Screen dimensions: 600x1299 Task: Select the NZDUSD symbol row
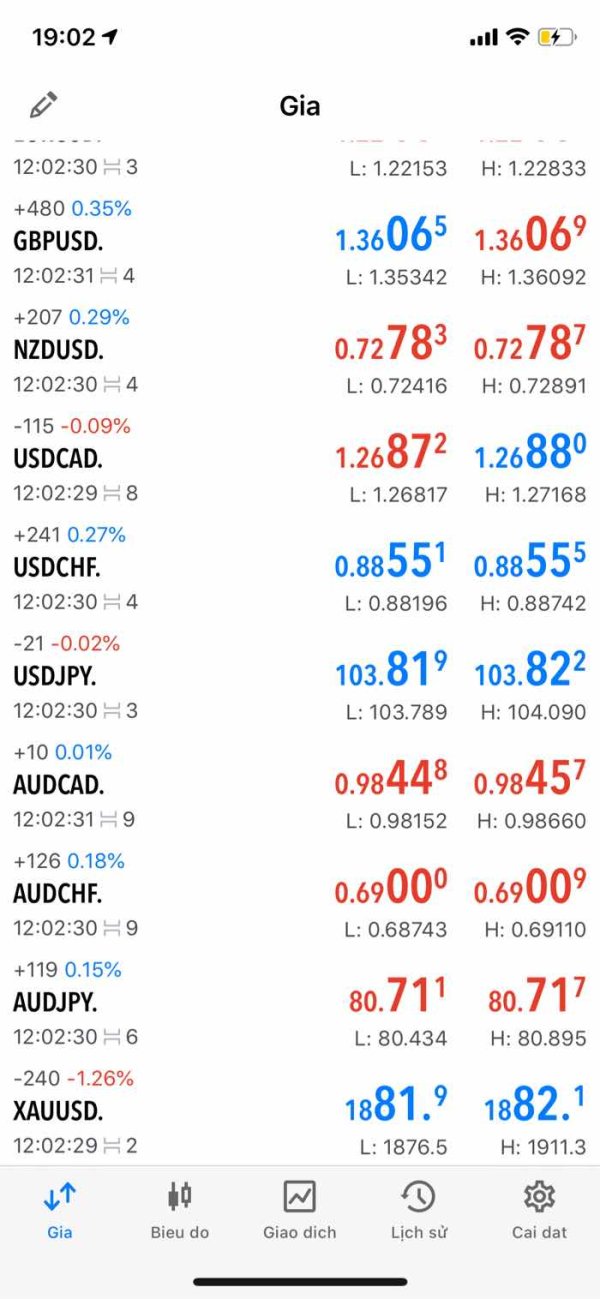[x=300, y=350]
